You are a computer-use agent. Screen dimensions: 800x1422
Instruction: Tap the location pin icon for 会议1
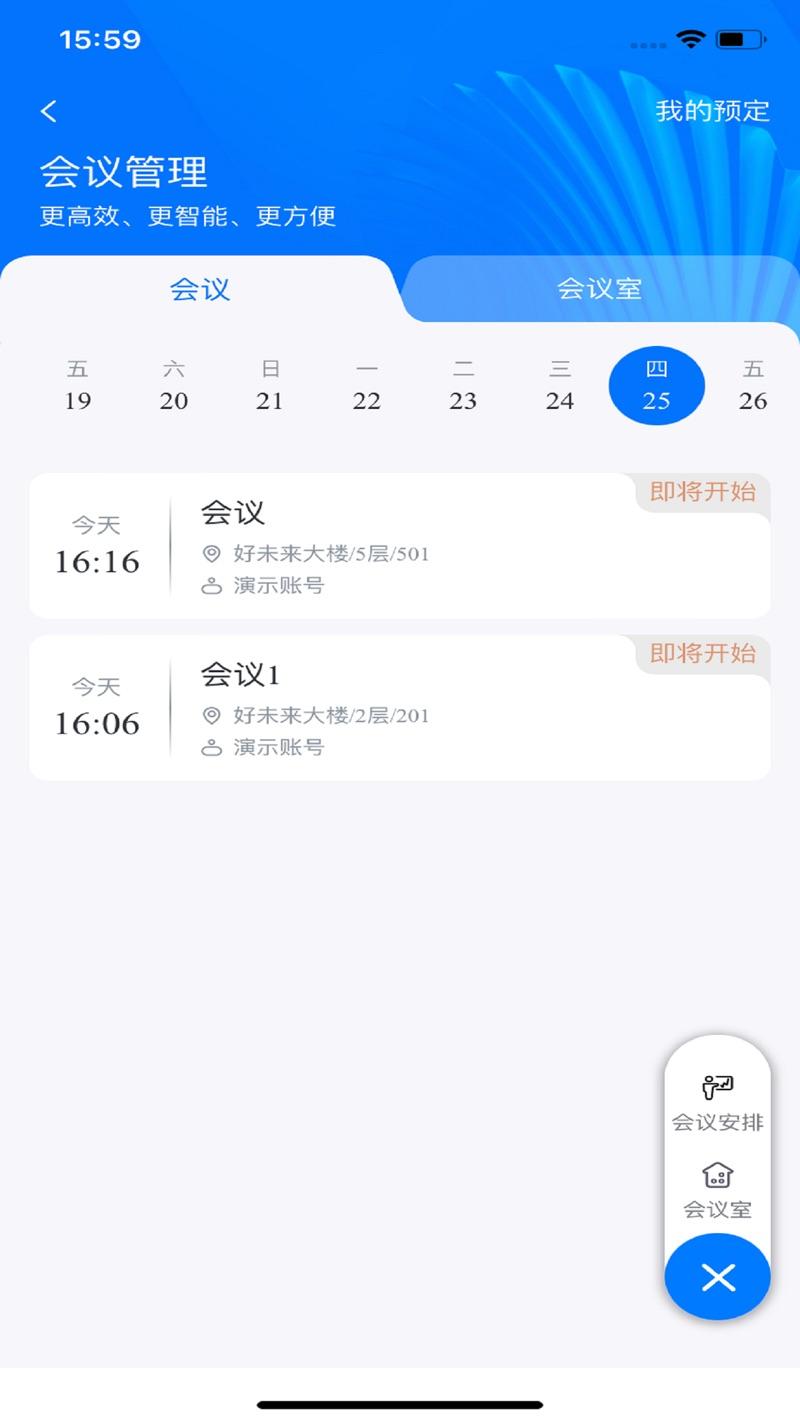[x=210, y=716]
